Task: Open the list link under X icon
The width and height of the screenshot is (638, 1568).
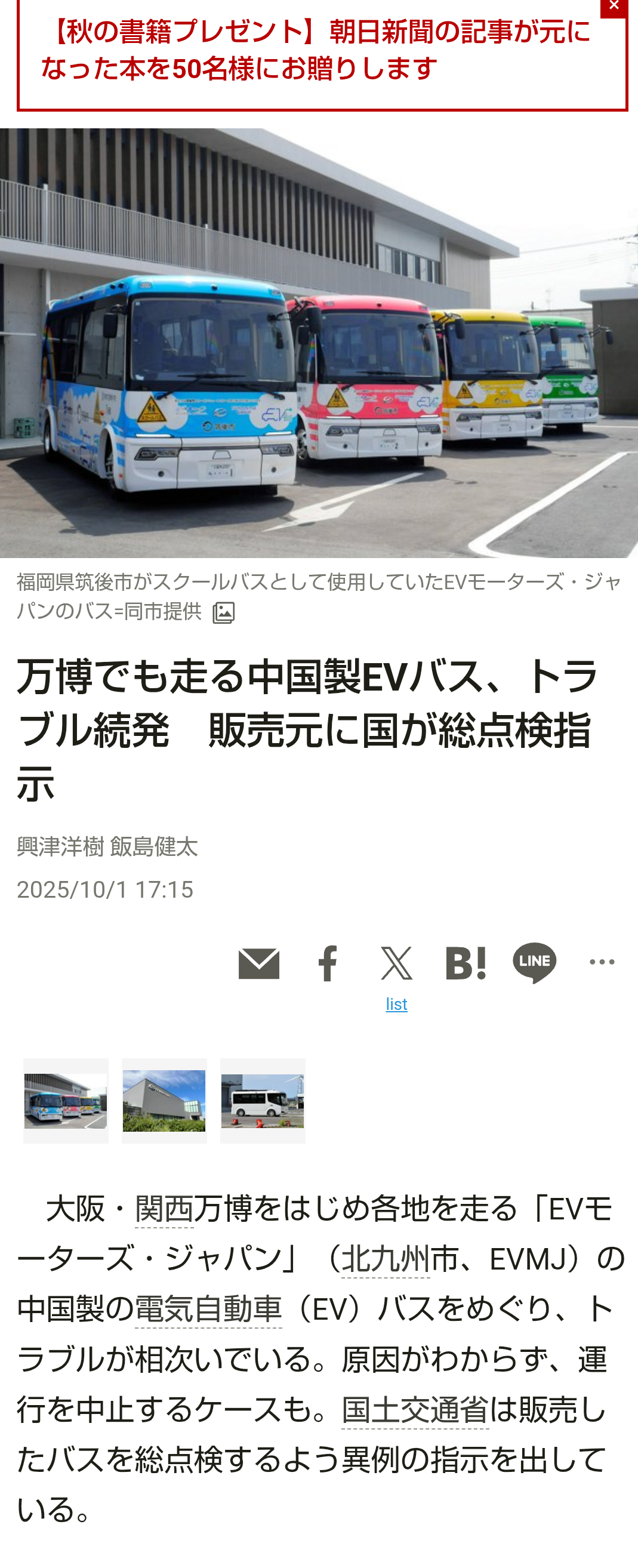Action: pos(396,1005)
